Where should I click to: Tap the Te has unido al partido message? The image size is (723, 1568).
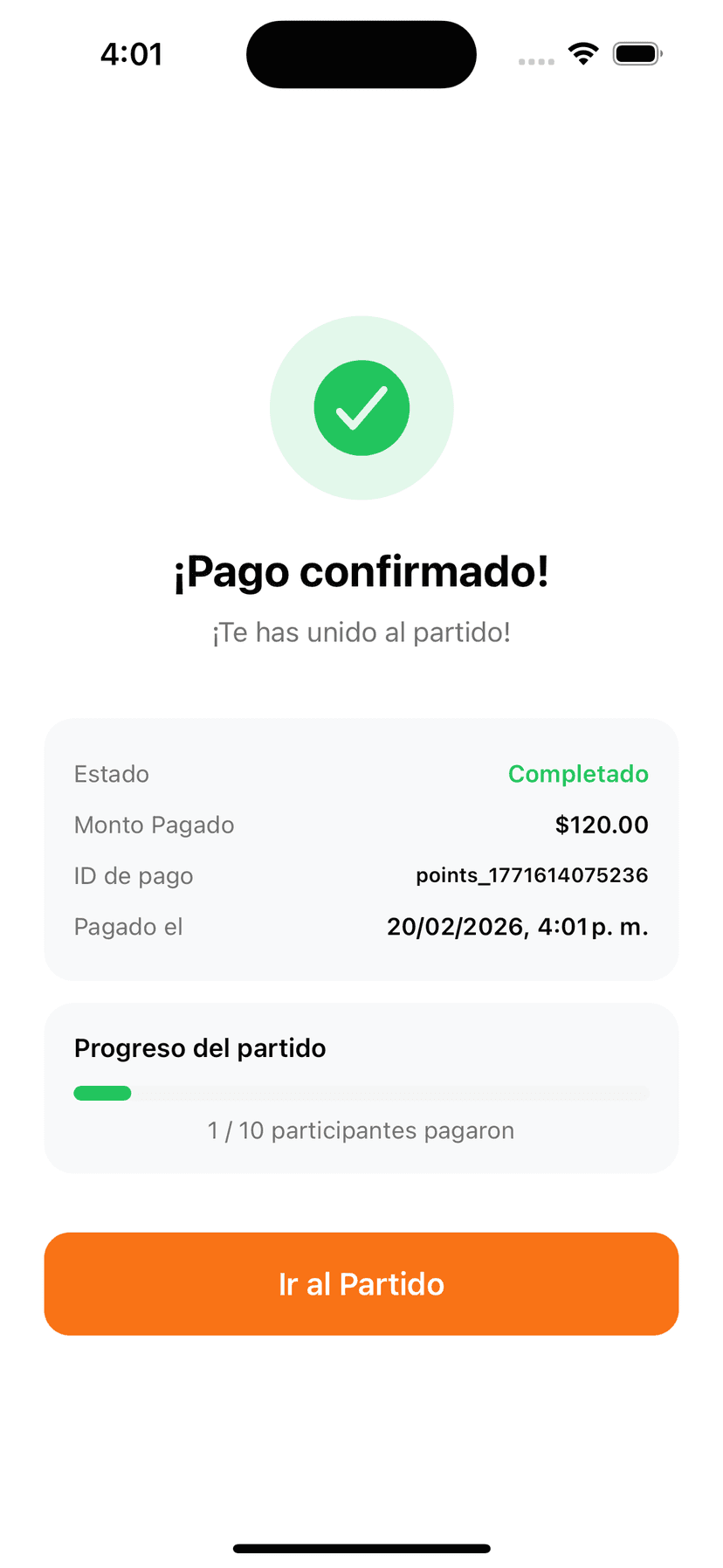tap(361, 632)
